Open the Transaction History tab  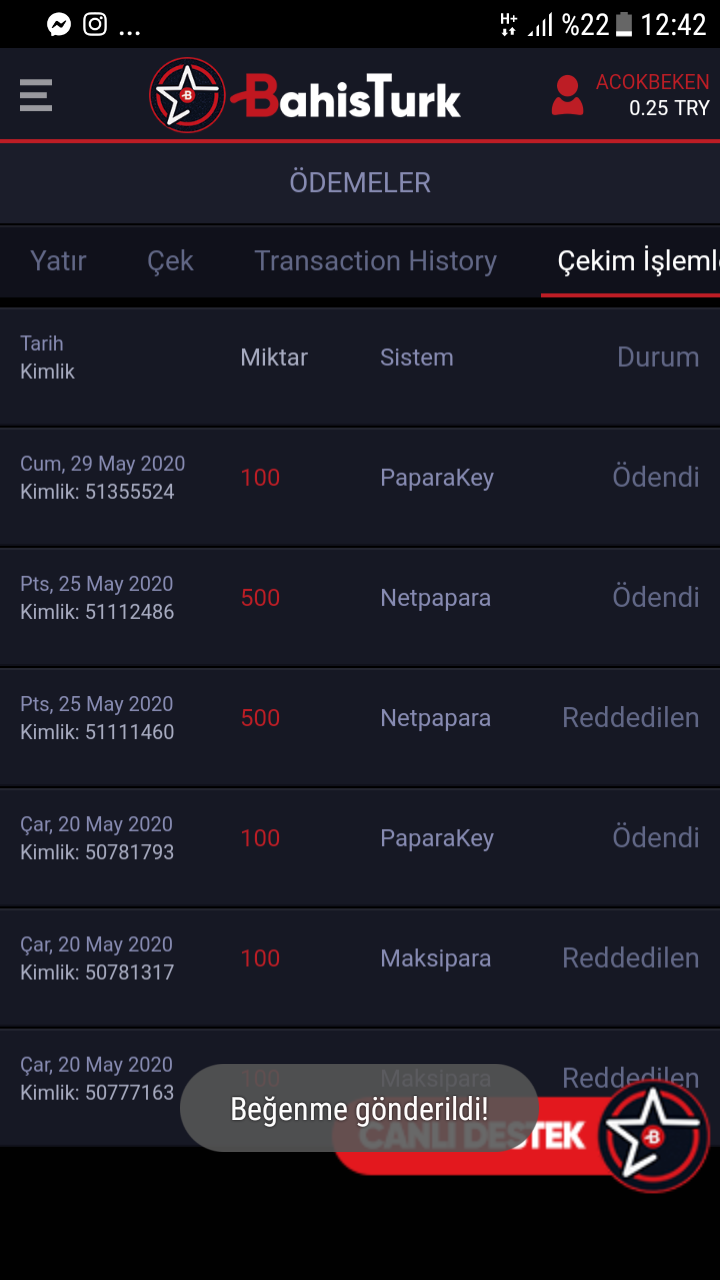[x=375, y=261]
